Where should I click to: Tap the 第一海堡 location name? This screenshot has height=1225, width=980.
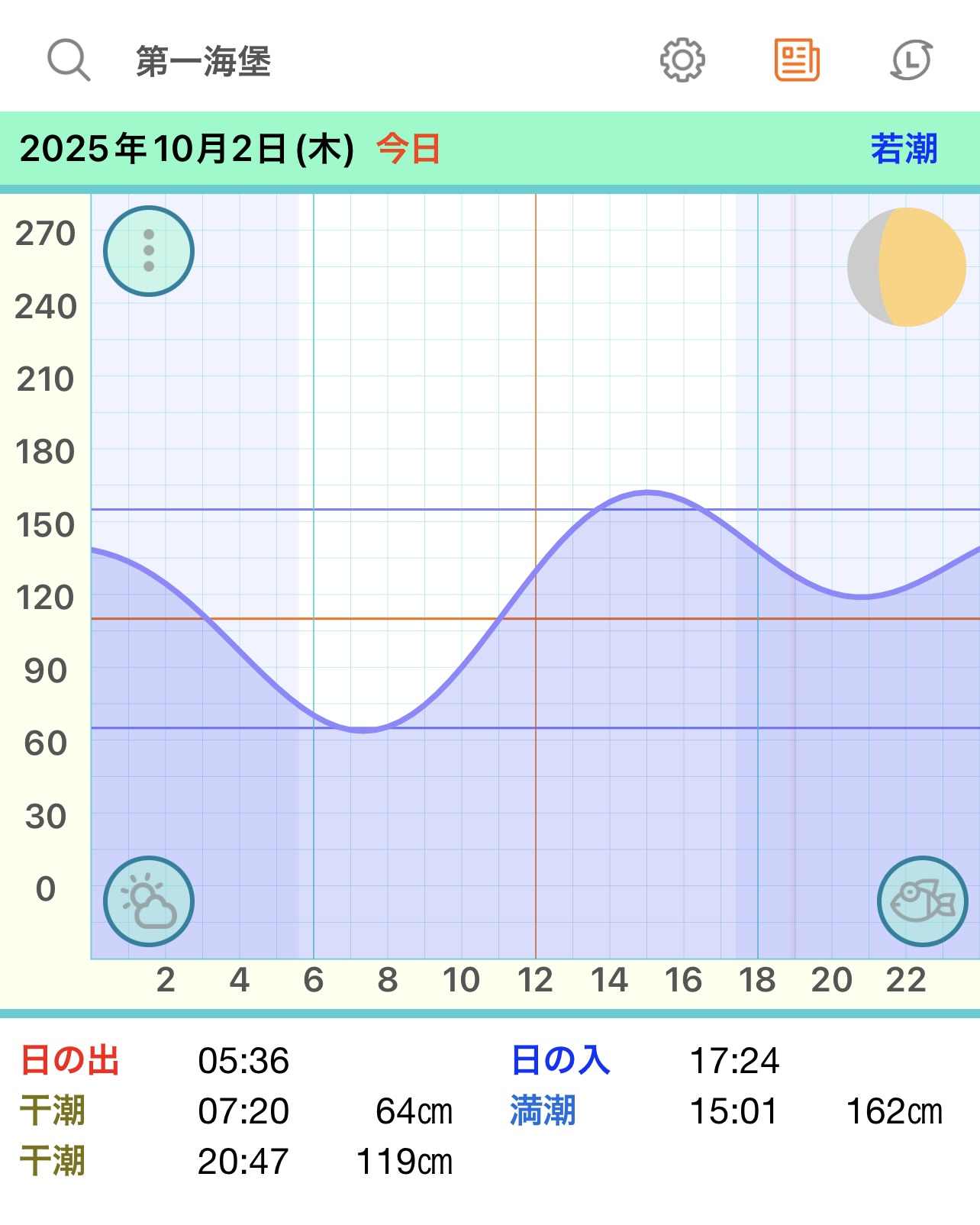point(204,61)
